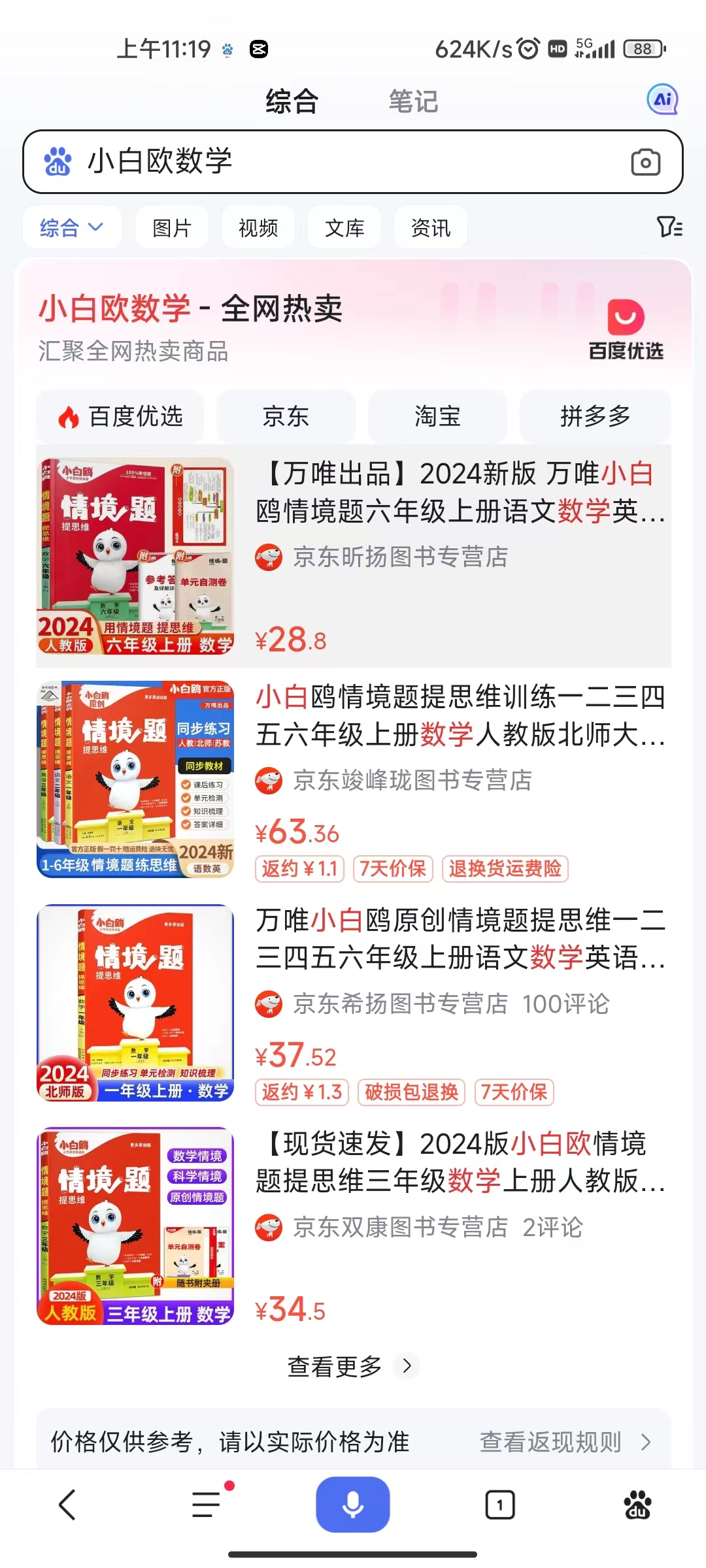Open 查看返现规则 cashback rules

click(563, 1442)
